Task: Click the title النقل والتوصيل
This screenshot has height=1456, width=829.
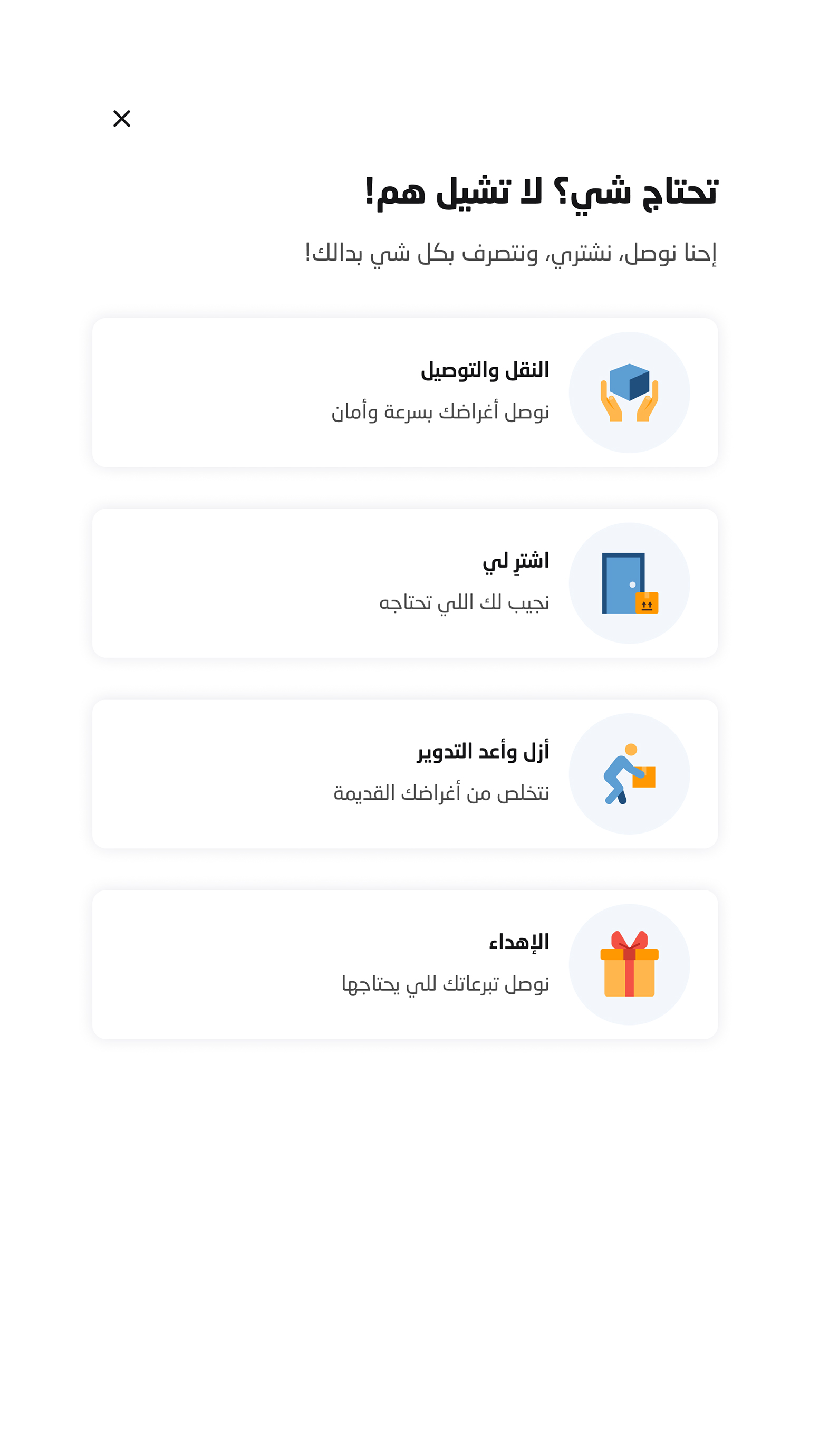Action: pos(485,369)
